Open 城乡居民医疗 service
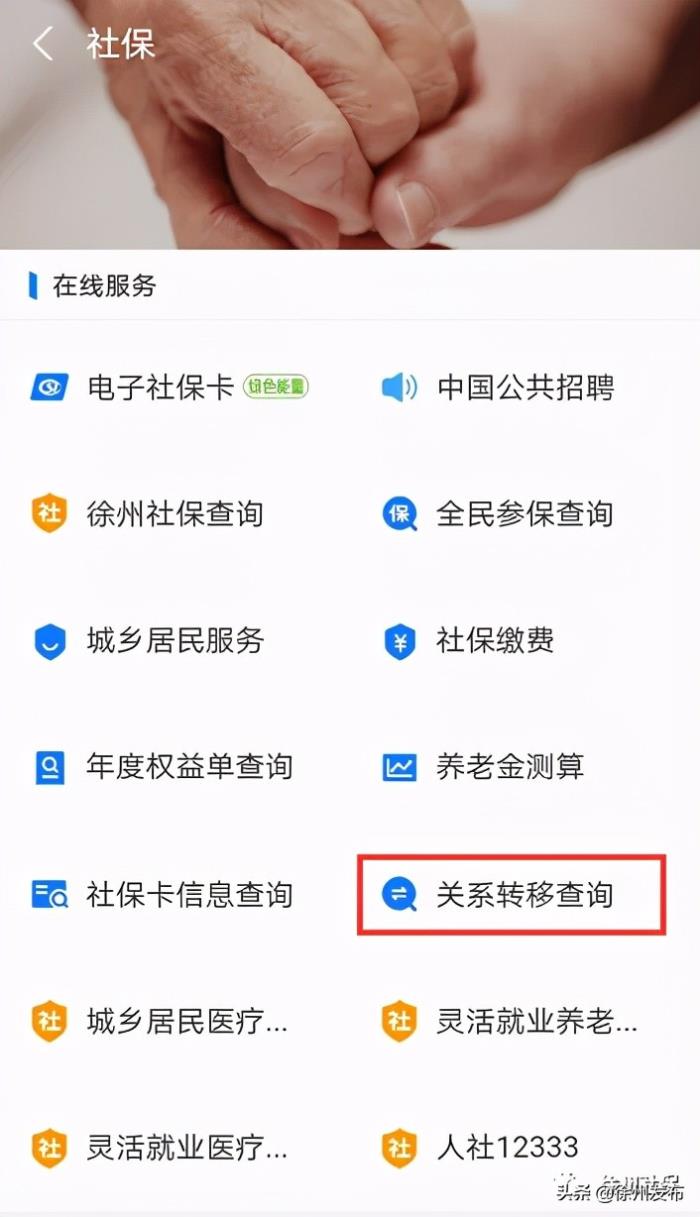 click(187, 1021)
